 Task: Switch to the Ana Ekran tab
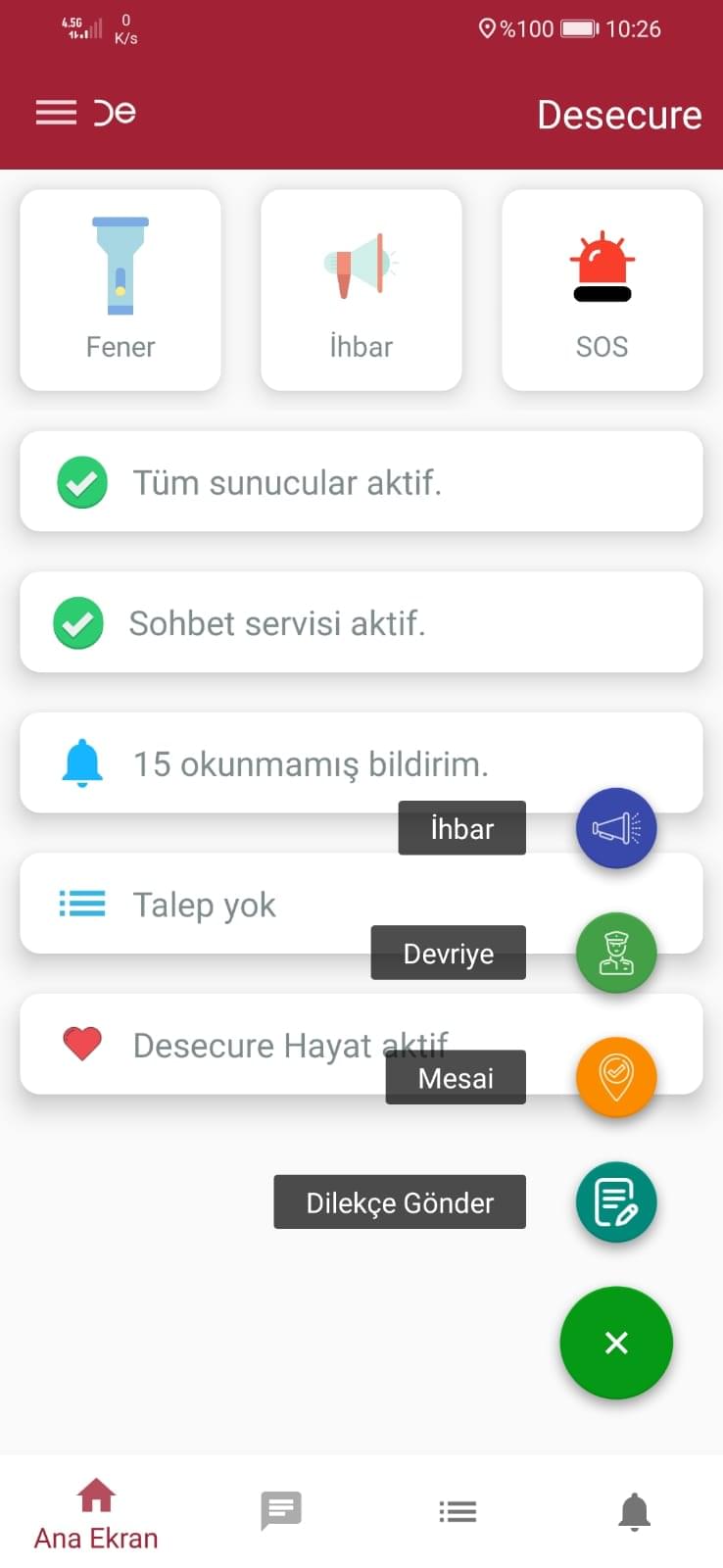tap(96, 1513)
